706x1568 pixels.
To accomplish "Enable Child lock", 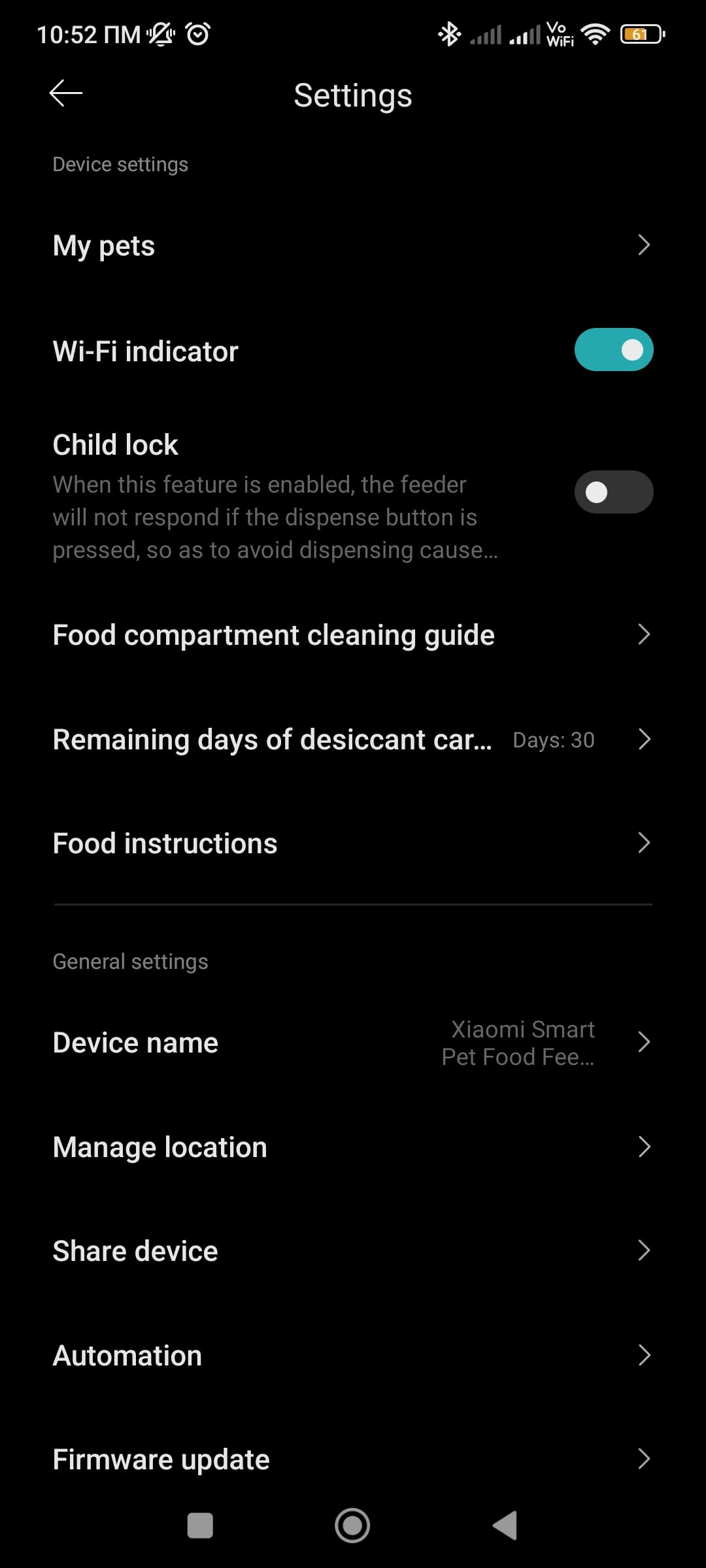I will tap(614, 492).
